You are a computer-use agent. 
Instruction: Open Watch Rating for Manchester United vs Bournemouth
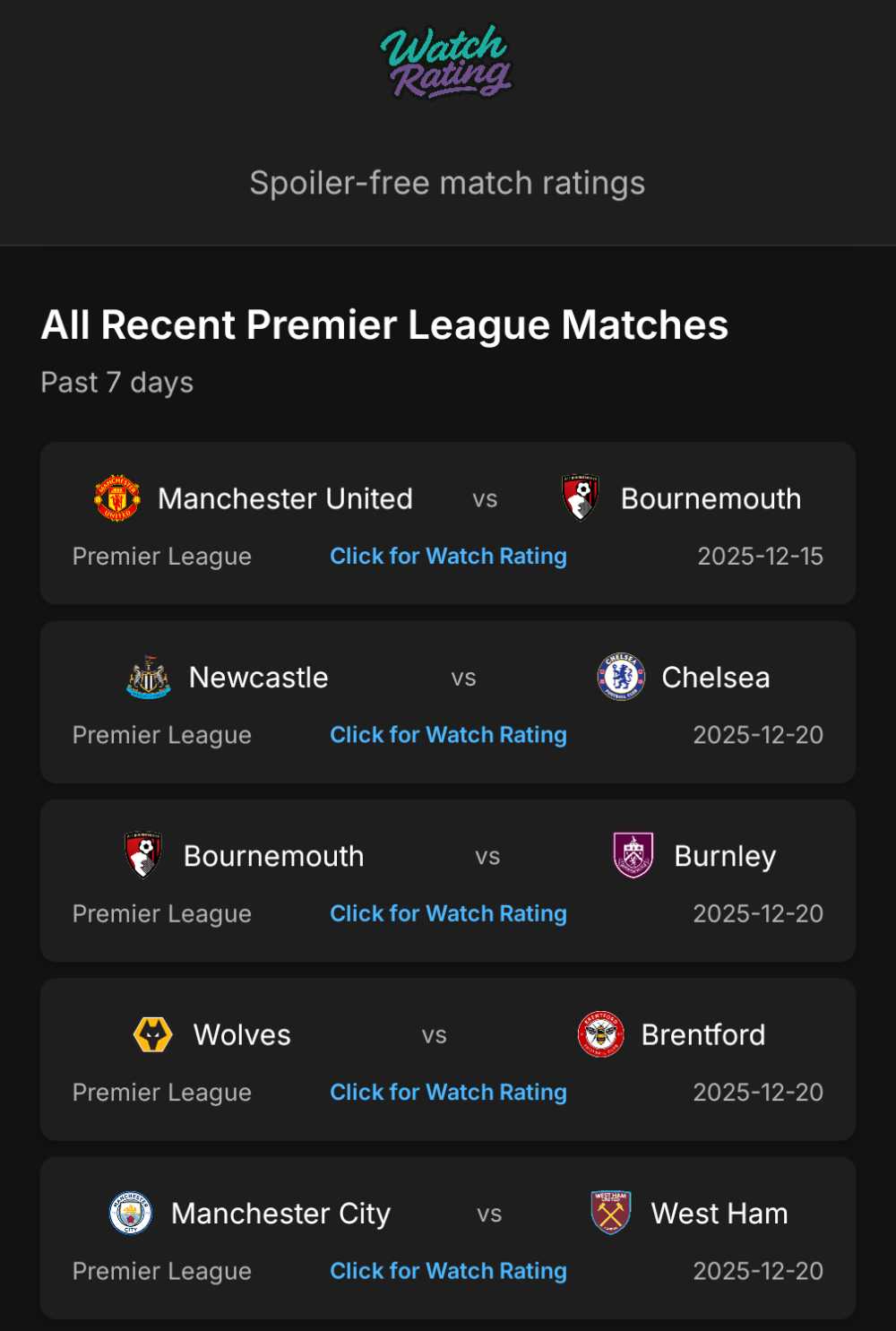click(x=448, y=556)
